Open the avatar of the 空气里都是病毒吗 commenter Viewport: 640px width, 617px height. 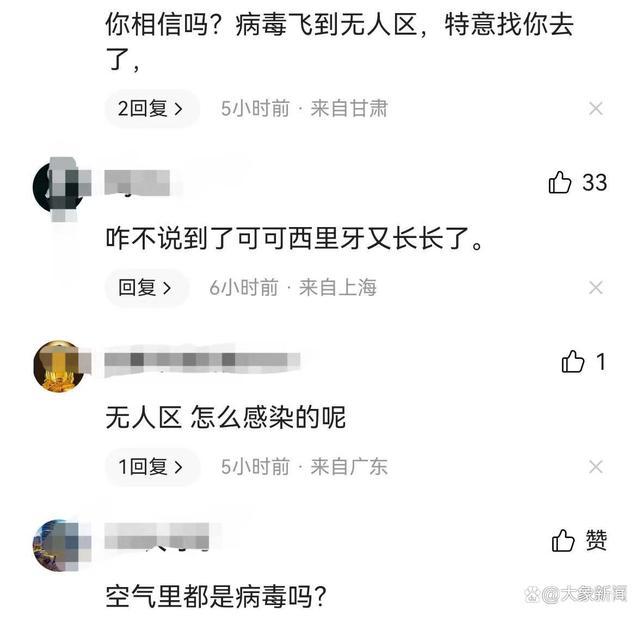pyautogui.click(x=58, y=545)
